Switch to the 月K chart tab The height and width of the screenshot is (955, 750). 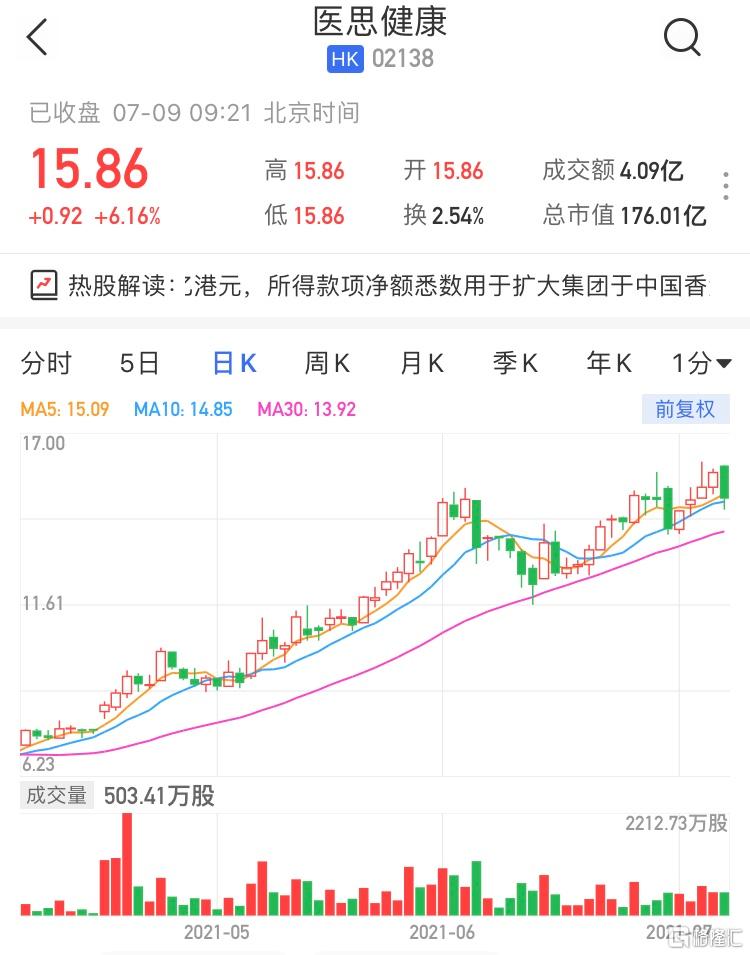(422, 363)
